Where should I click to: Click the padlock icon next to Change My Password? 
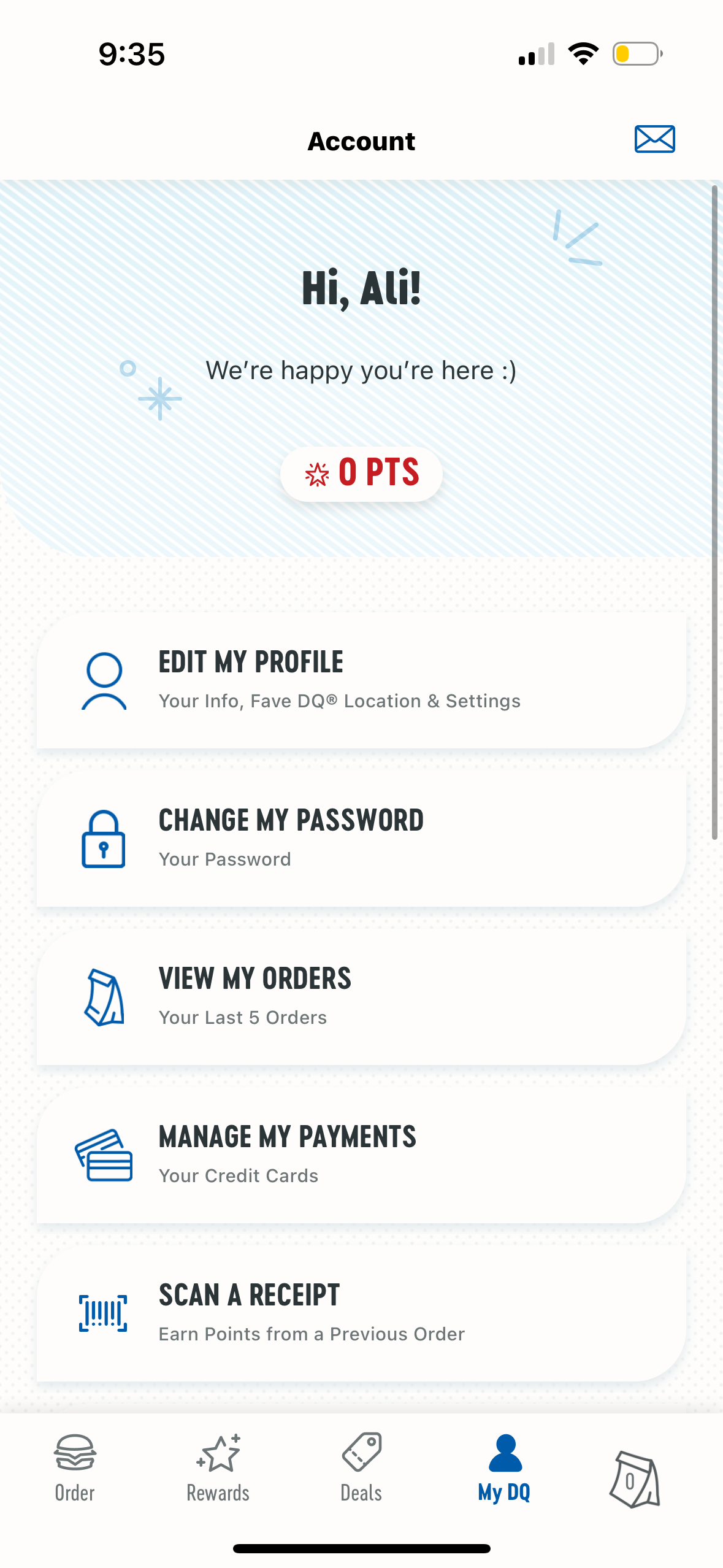(x=103, y=839)
